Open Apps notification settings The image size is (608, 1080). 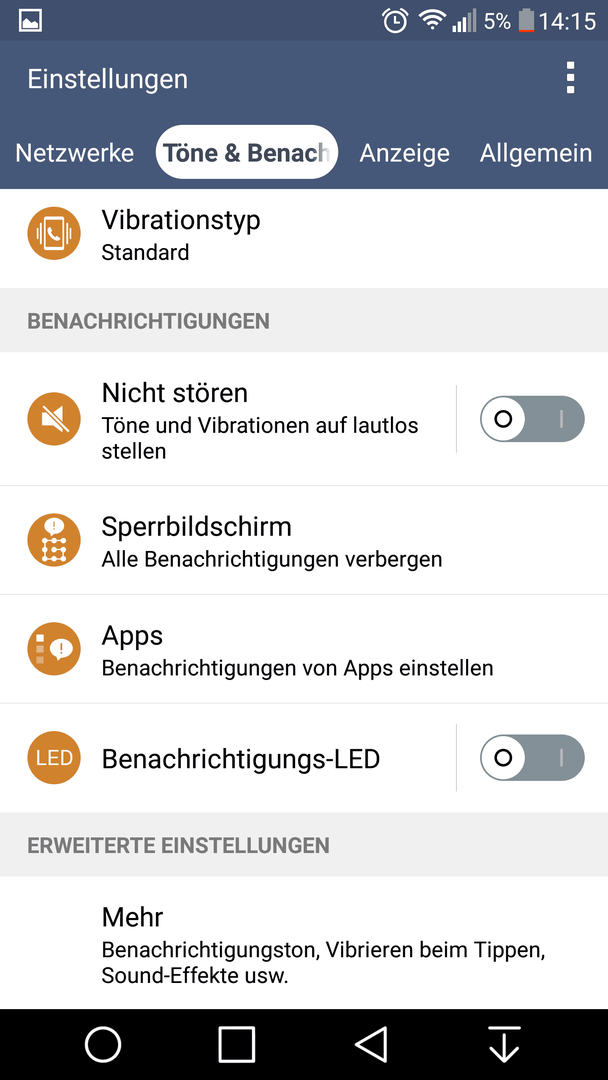pyautogui.click(x=304, y=649)
